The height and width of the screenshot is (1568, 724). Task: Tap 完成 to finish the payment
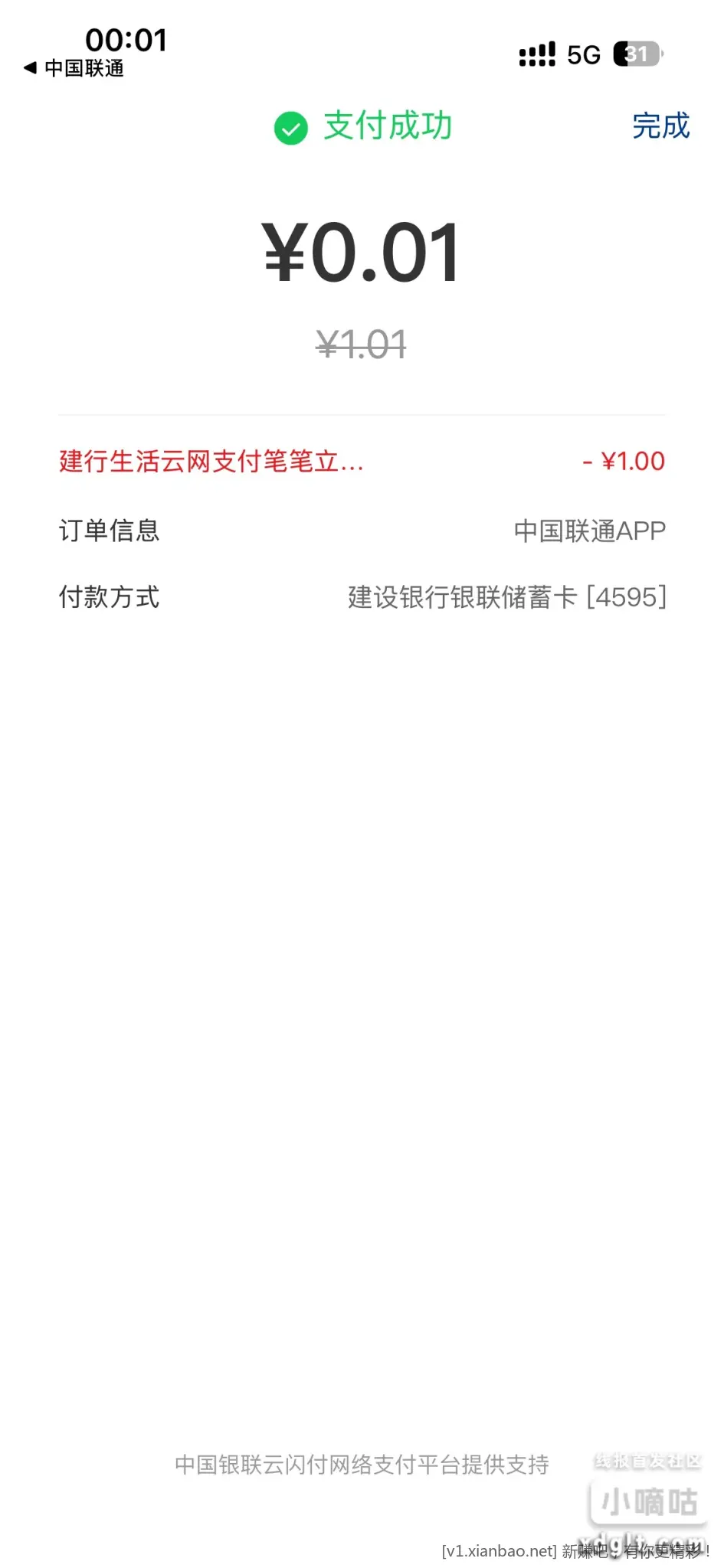point(660,126)
